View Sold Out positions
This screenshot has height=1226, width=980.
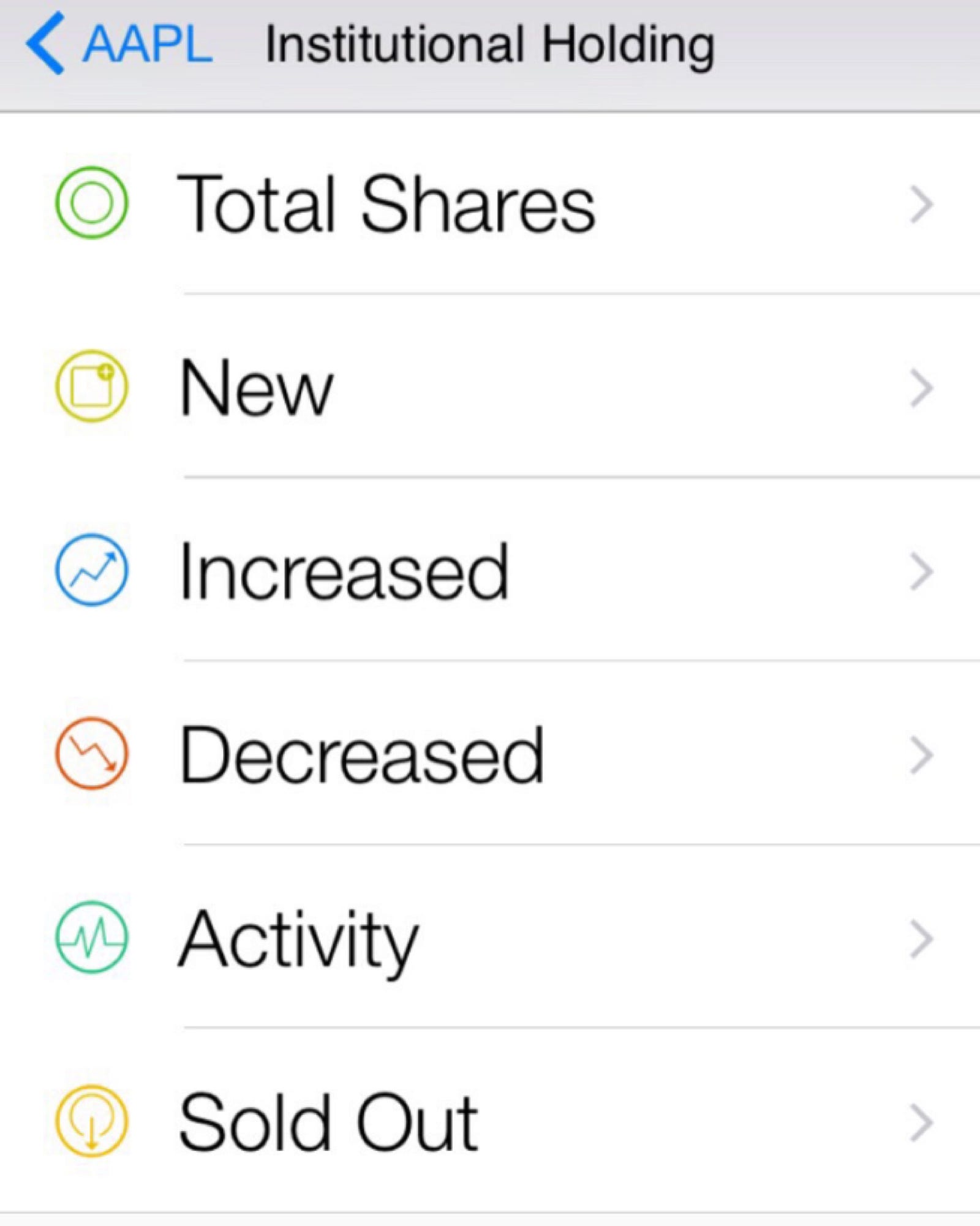click(328, 1122)
